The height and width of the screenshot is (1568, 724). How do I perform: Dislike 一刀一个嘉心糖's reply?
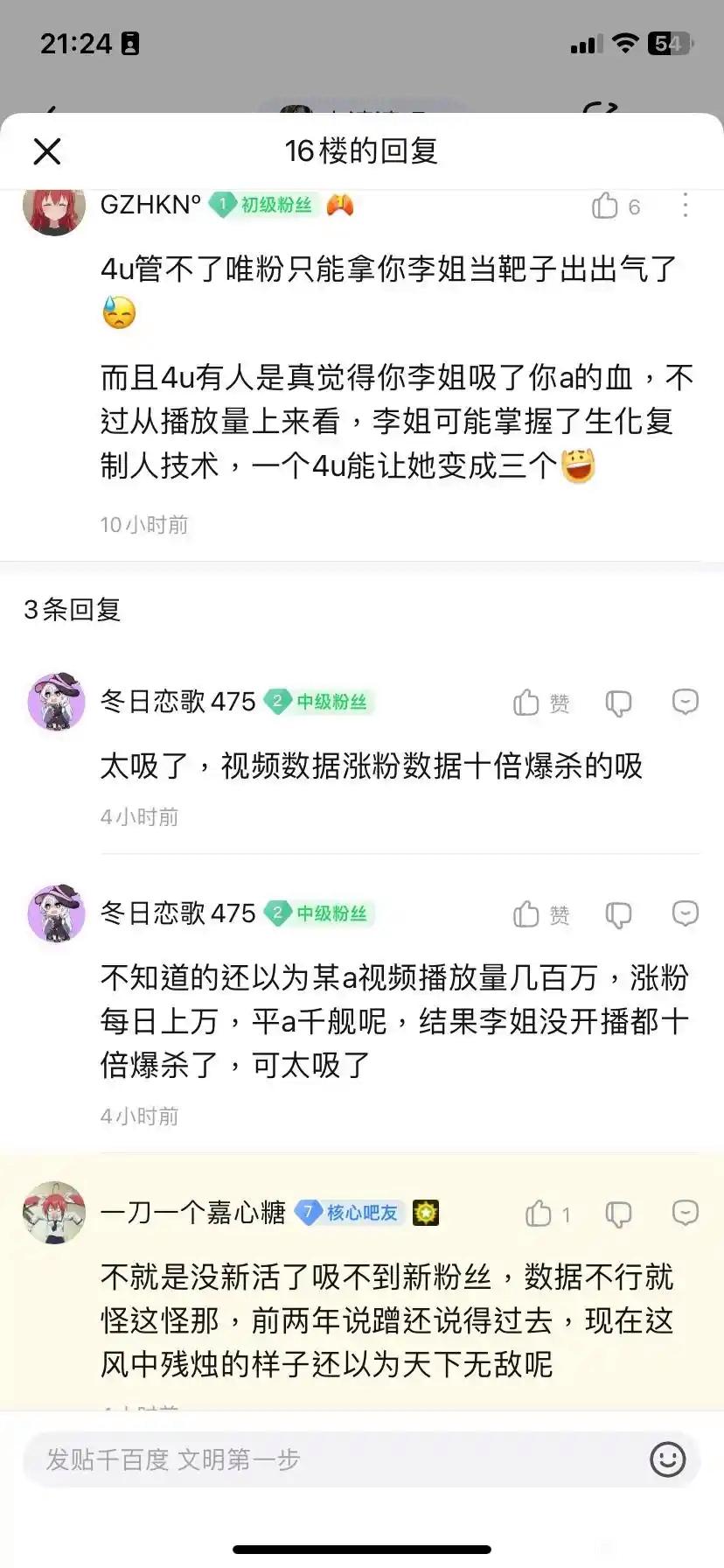[618, 1214]
